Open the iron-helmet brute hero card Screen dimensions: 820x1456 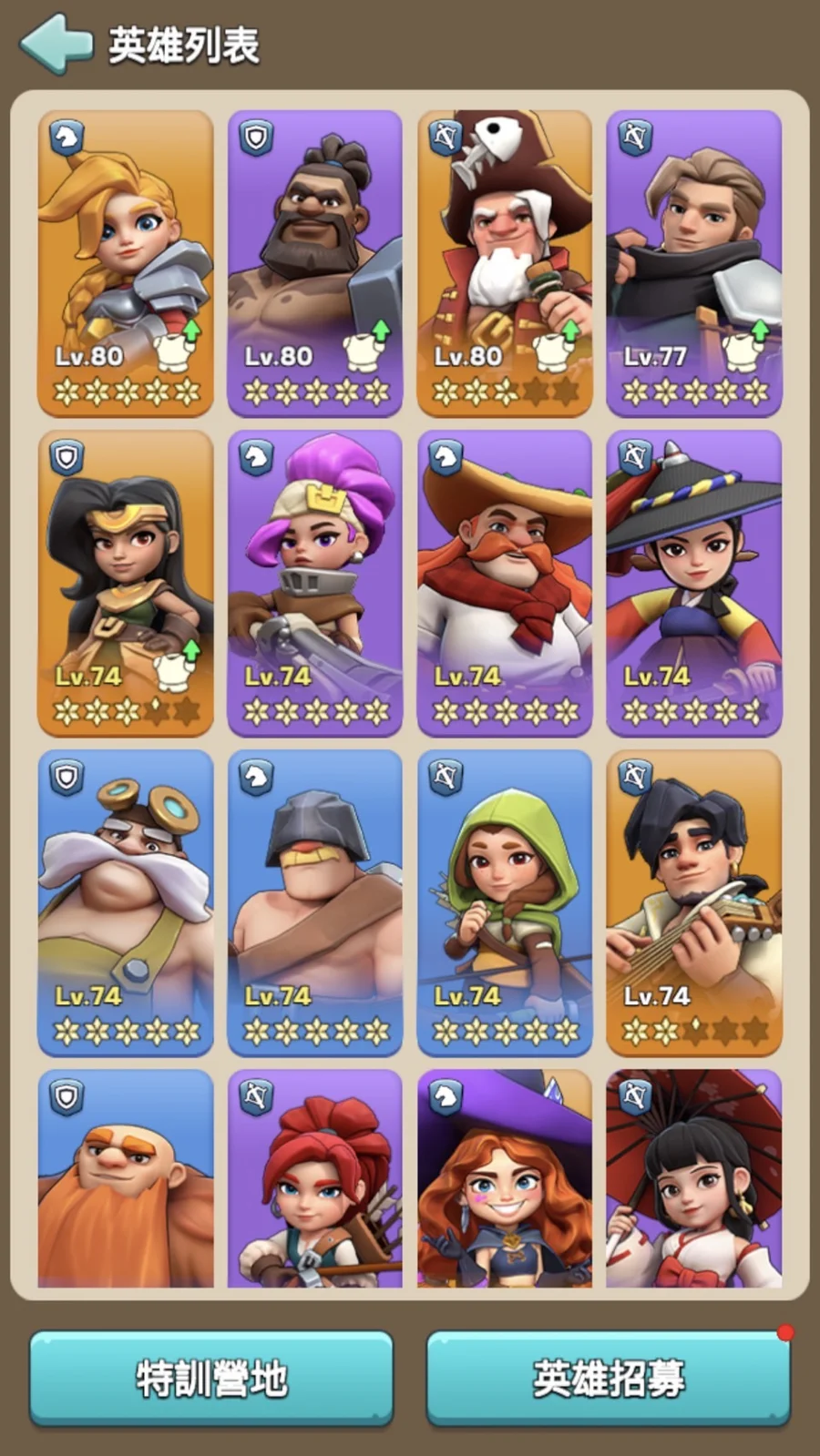pyautogui.click(x=315, y=902)
